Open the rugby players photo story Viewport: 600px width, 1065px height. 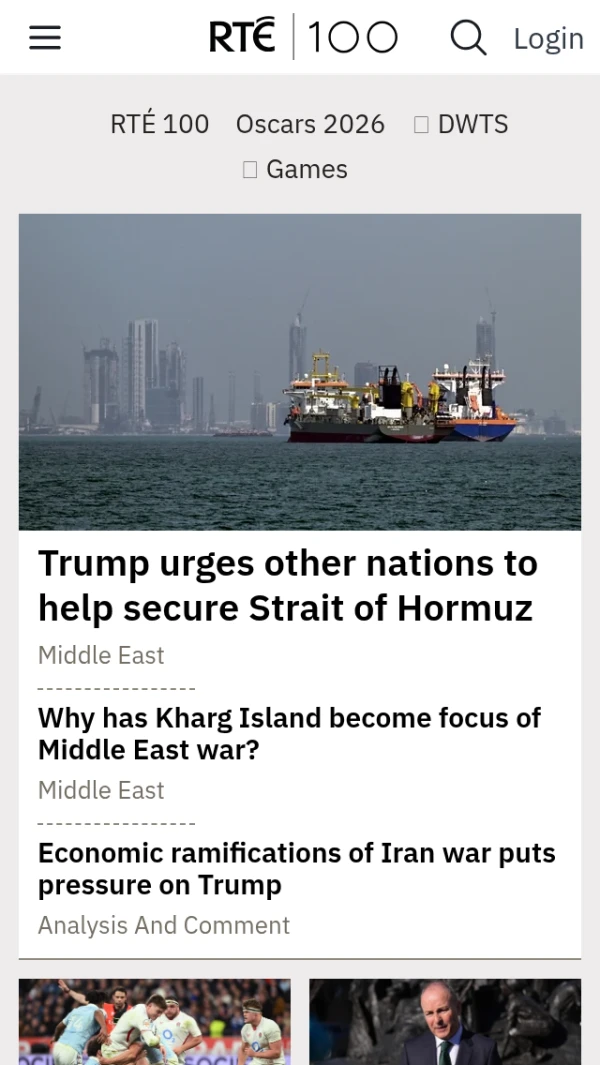(x=155, y=1021)
